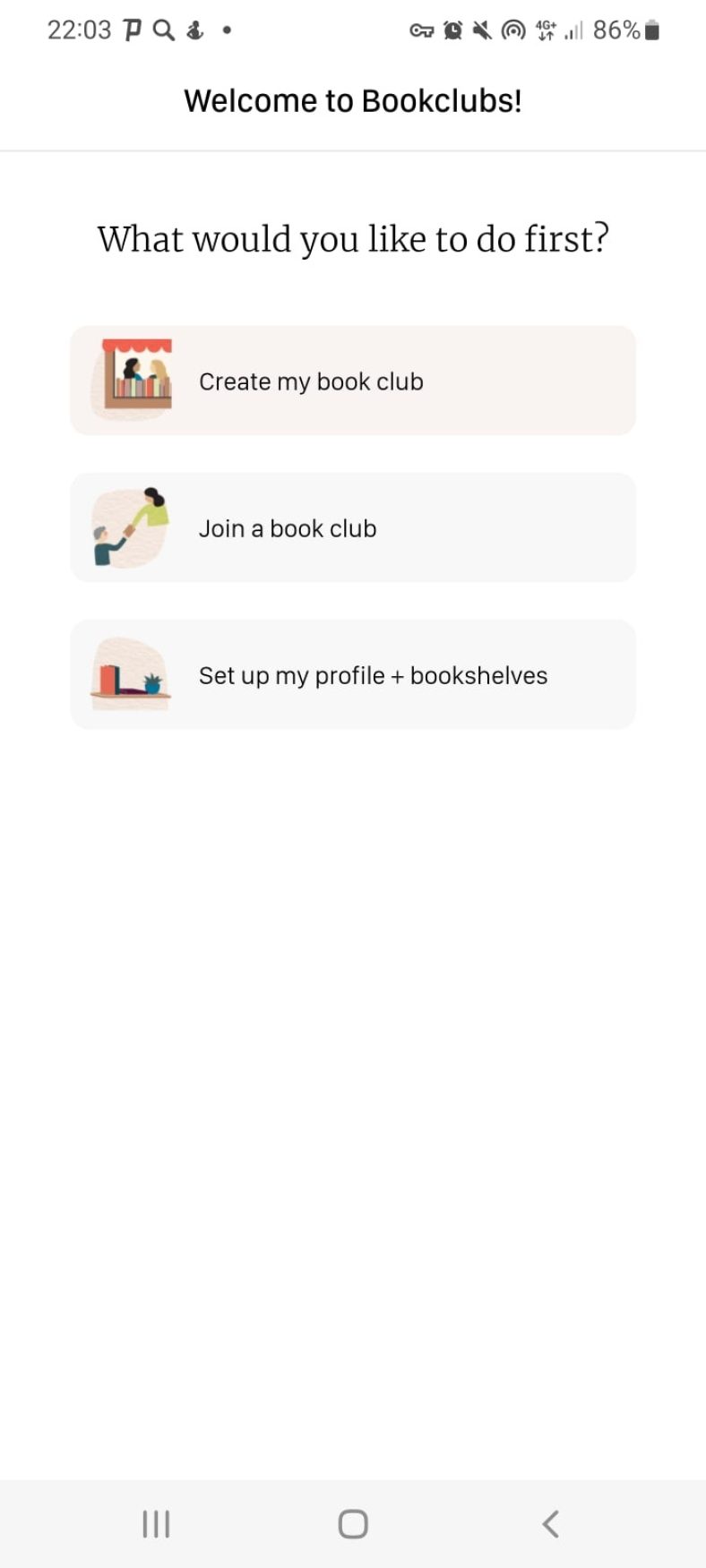Tap the Back navigation arrow

click(551, 1521)
